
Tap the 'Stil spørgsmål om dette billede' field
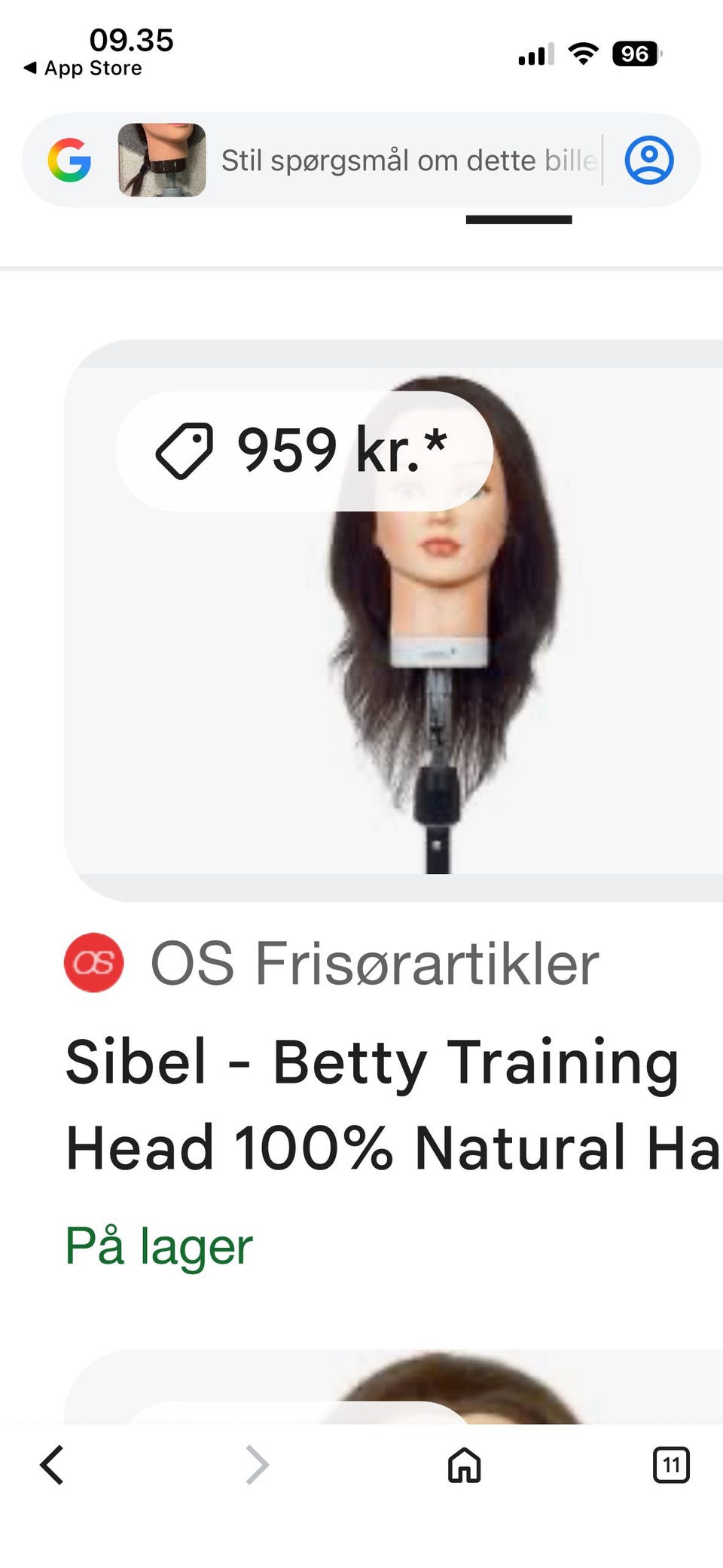pos(409,160)
